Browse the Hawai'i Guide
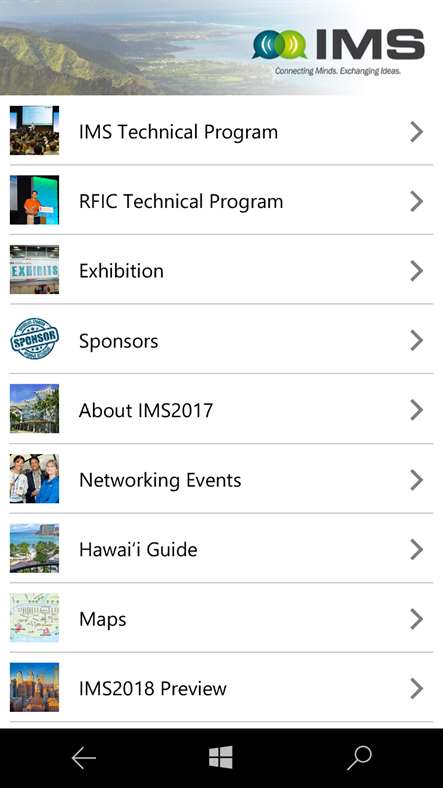This screenshot has width=443, height=788. point(221,549)
